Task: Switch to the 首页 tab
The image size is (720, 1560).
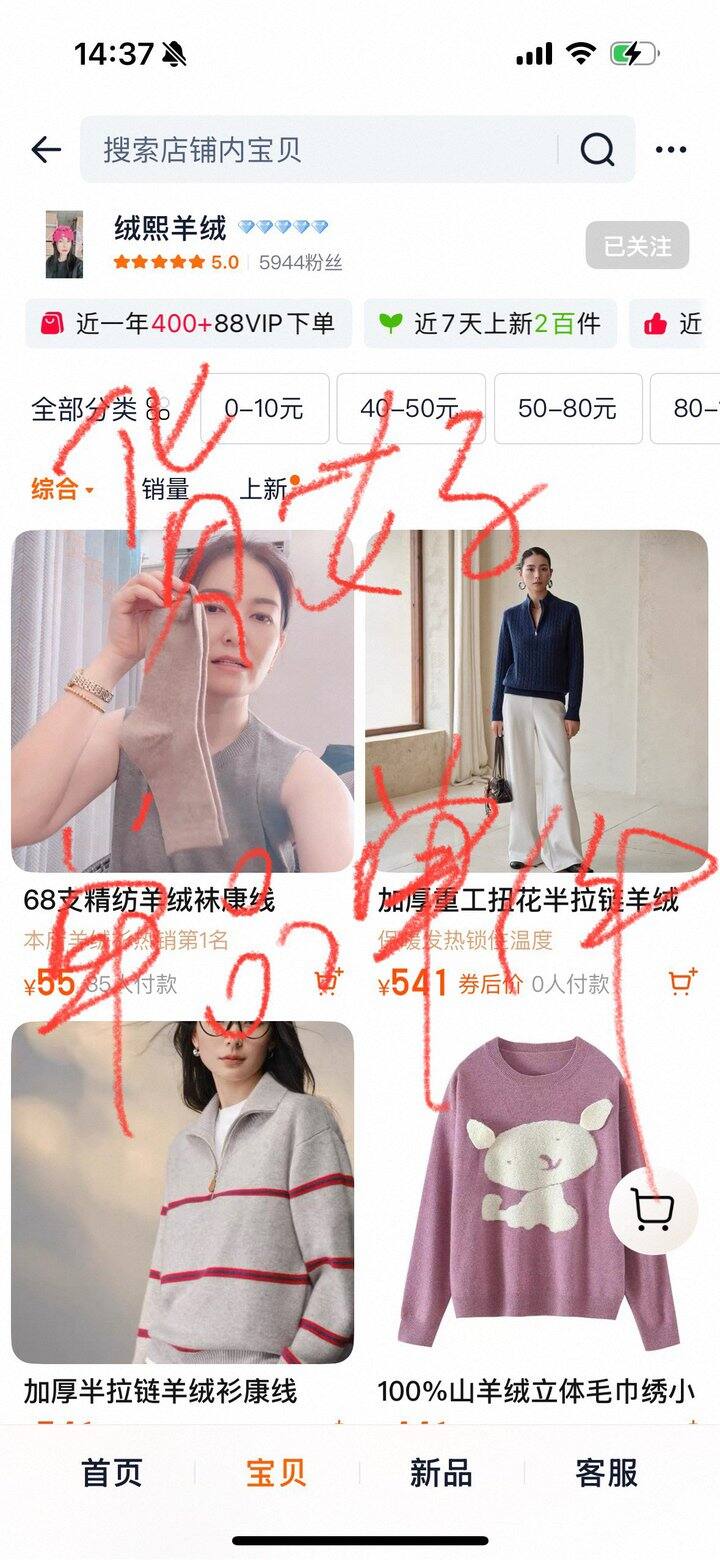Action: 111,1472
